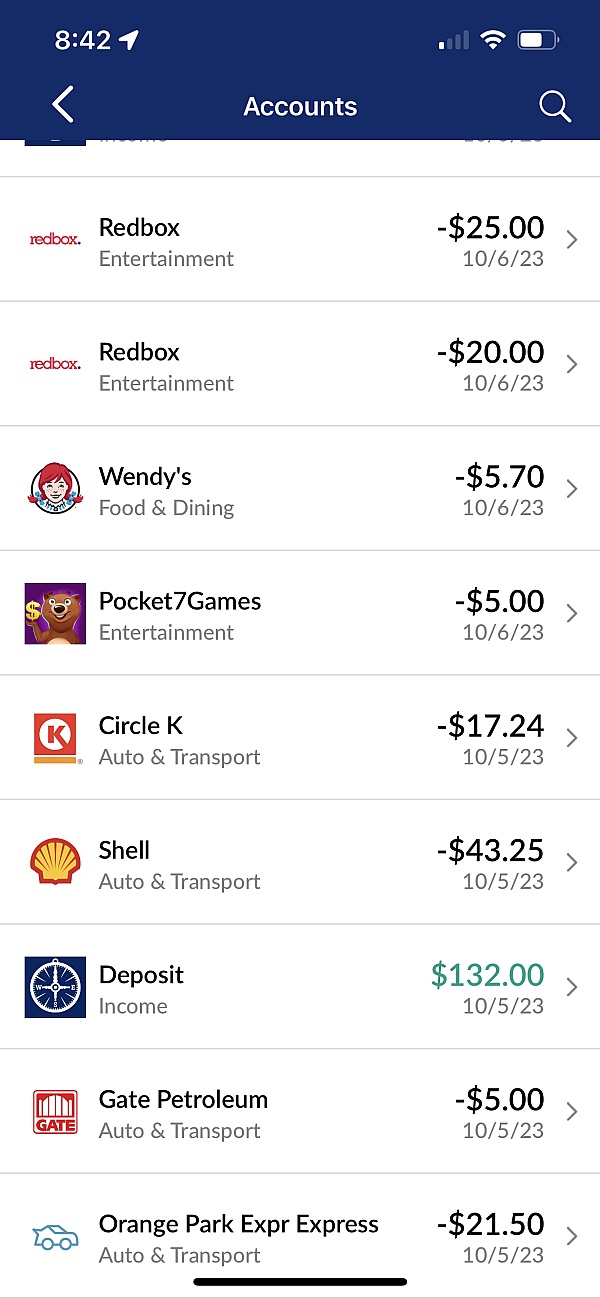The image size is (600, 1298).
Task: Open the $132.00 Deposit entry
Action: (300, 987)
